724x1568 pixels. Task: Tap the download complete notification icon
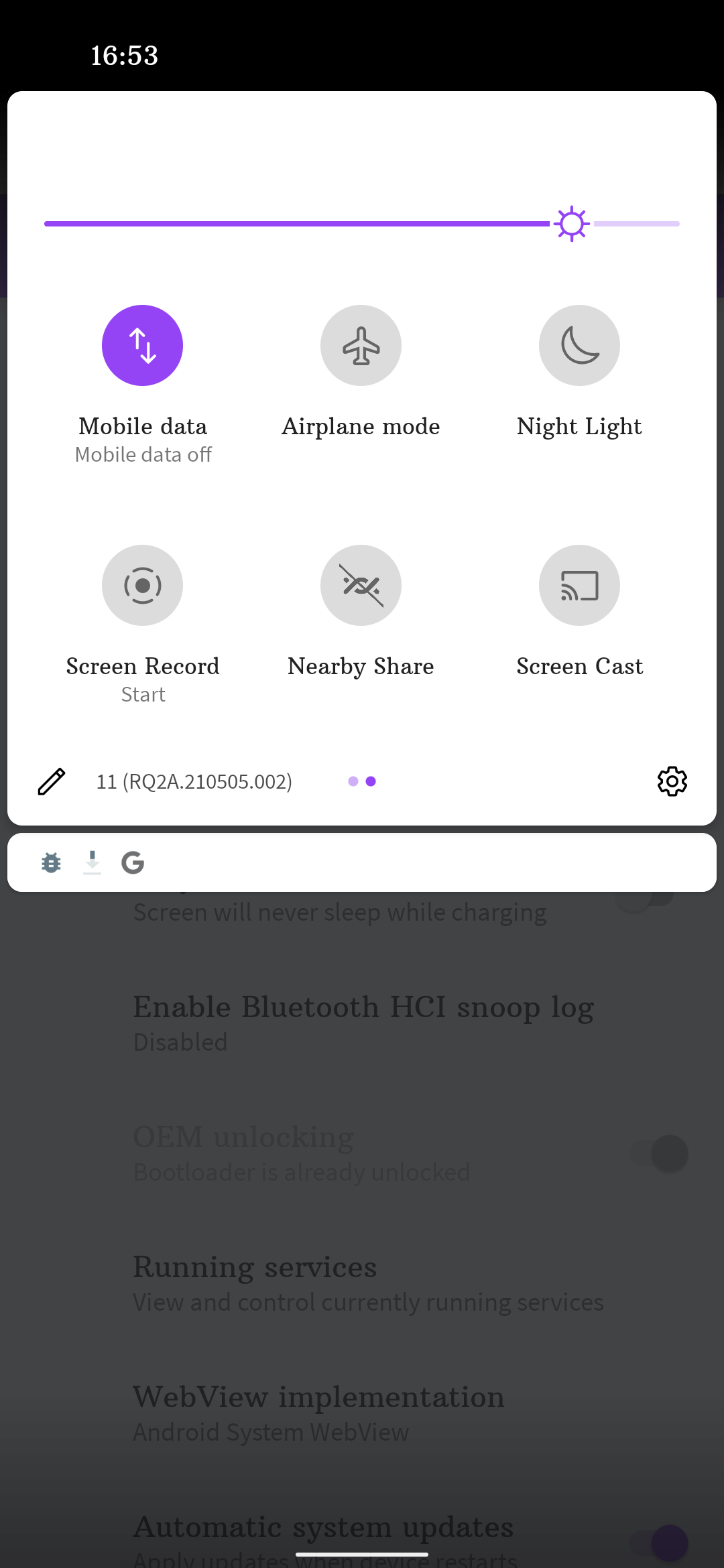(92, 863)
